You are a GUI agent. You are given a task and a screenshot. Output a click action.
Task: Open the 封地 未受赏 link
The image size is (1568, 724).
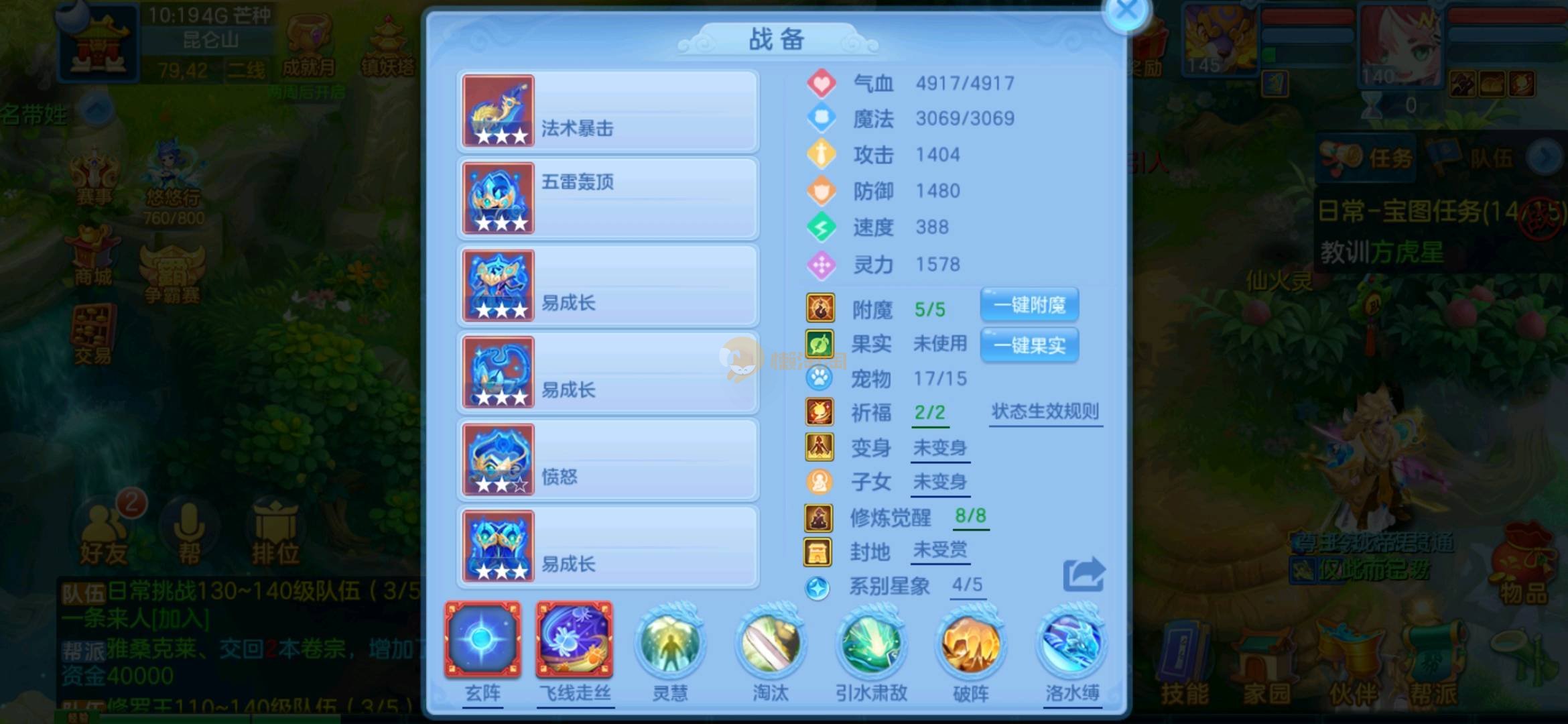tap(940, 550)
